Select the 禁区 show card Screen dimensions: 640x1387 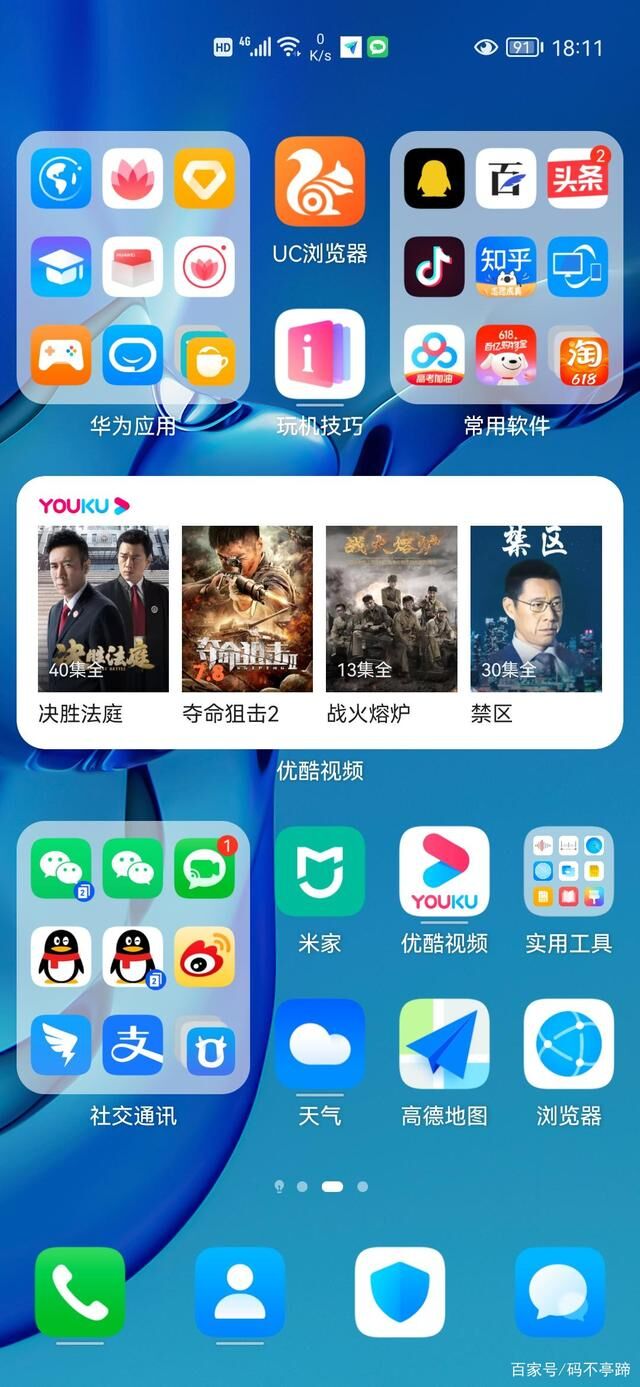click(x=536, y=609)
